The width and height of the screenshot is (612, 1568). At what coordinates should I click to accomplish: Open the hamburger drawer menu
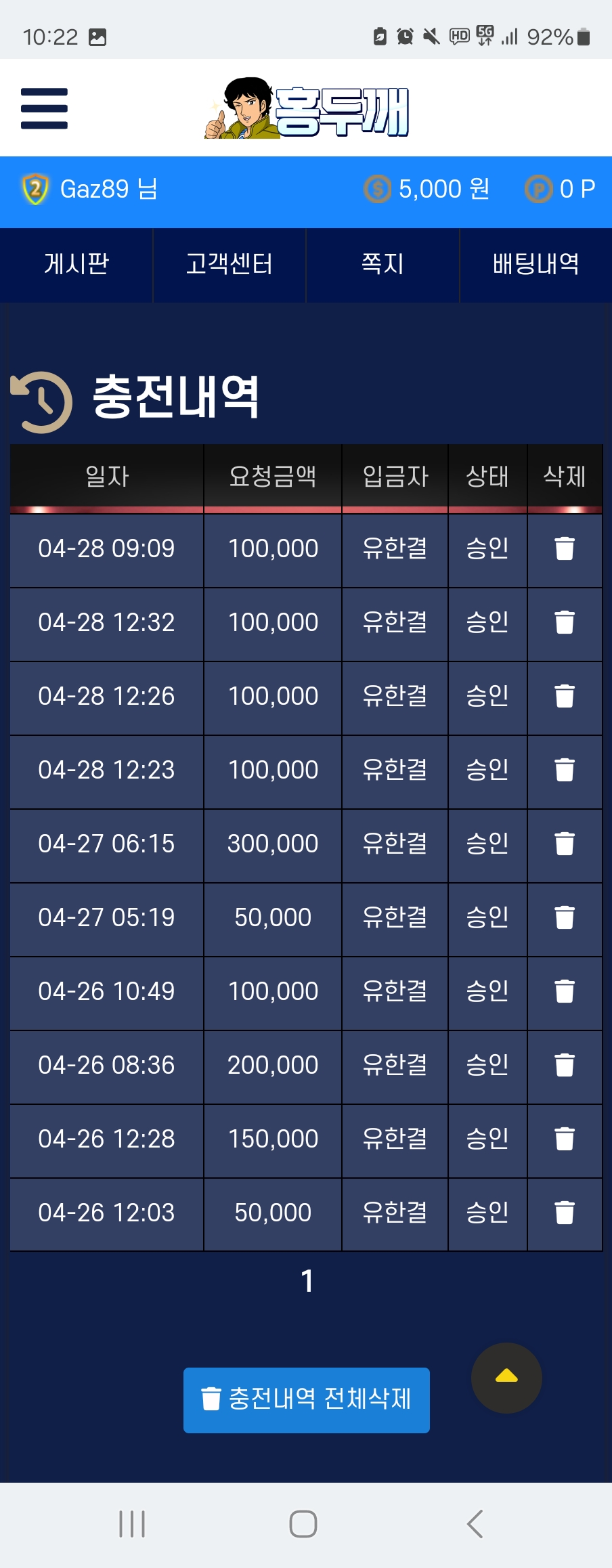point(44,108)
